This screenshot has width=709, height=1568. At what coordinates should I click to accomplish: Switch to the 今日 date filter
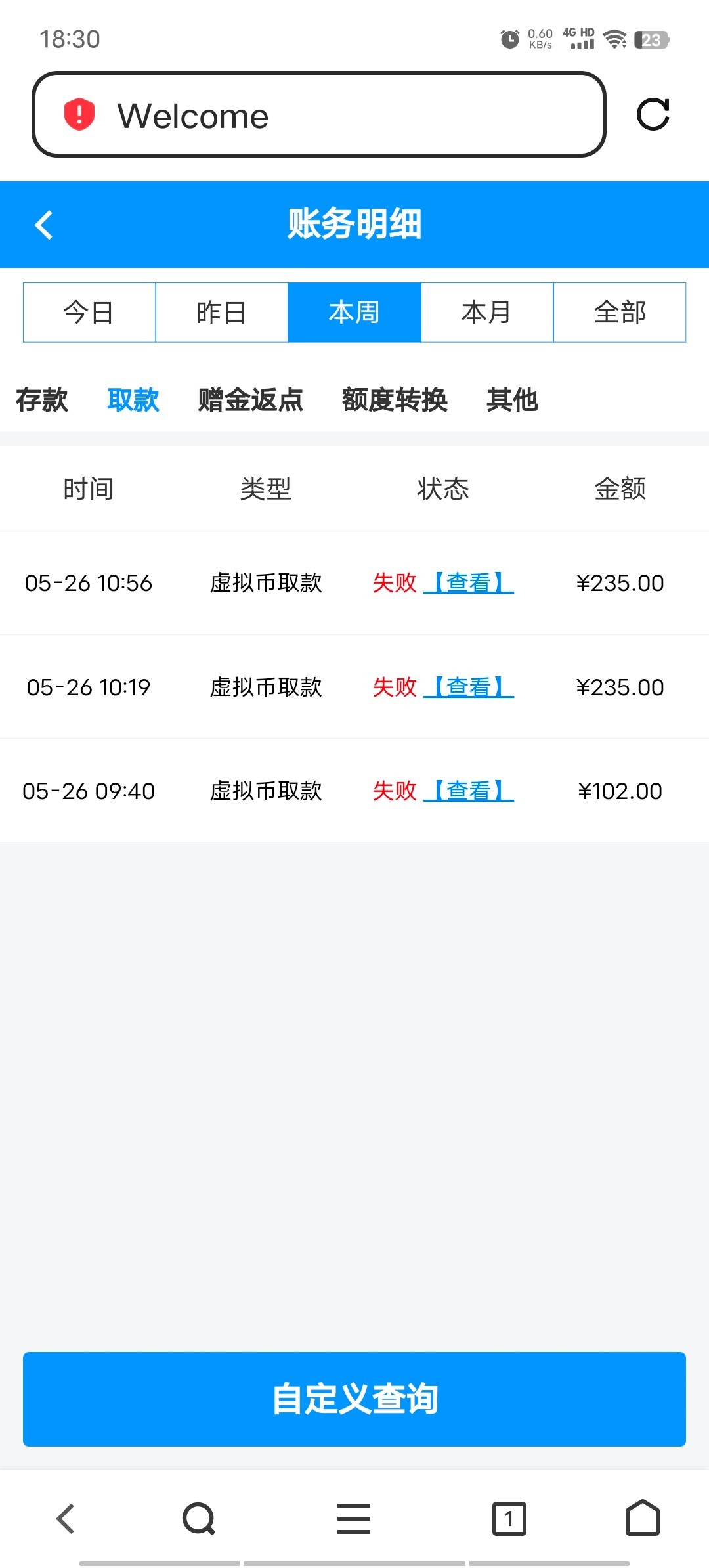point(89,313)
